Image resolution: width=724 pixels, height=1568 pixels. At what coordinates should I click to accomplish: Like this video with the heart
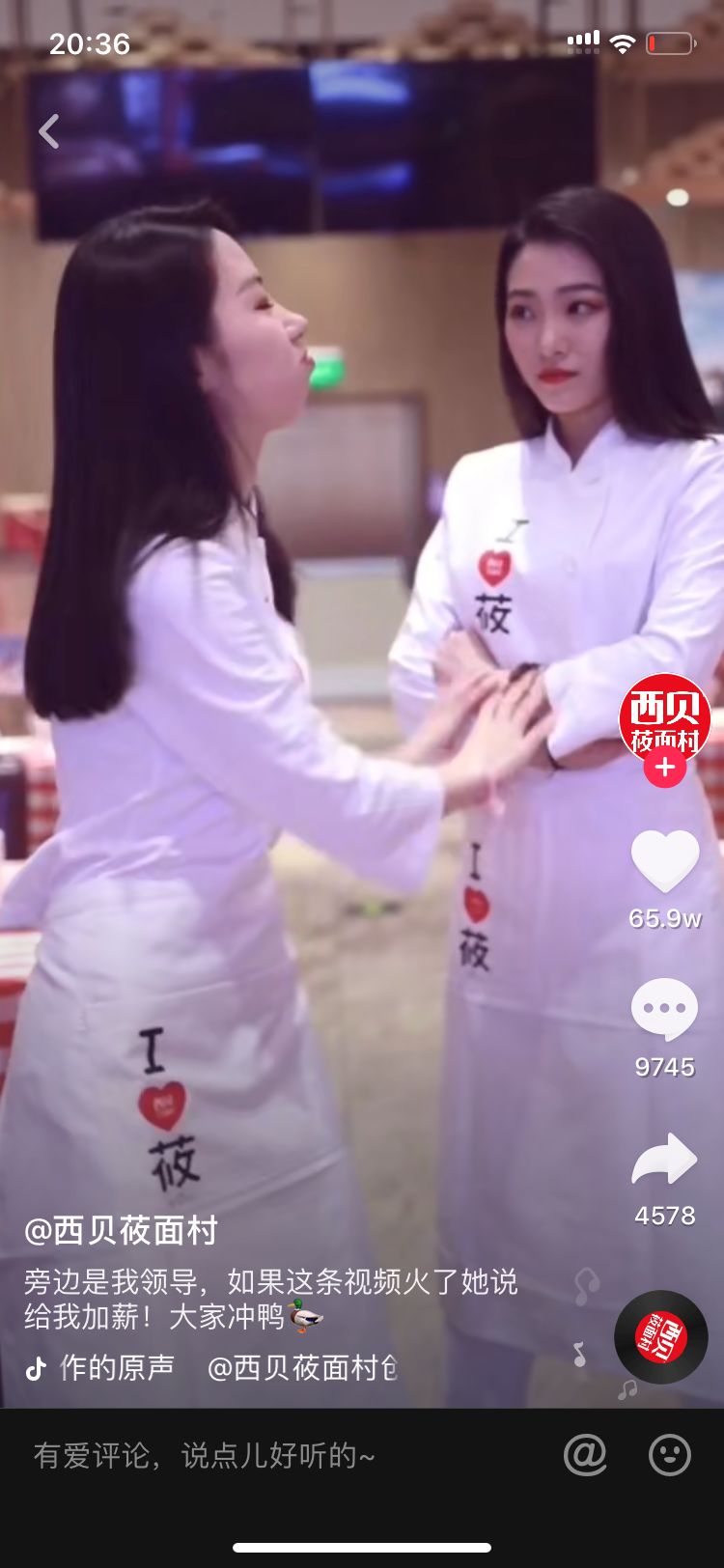click(664, 861)
